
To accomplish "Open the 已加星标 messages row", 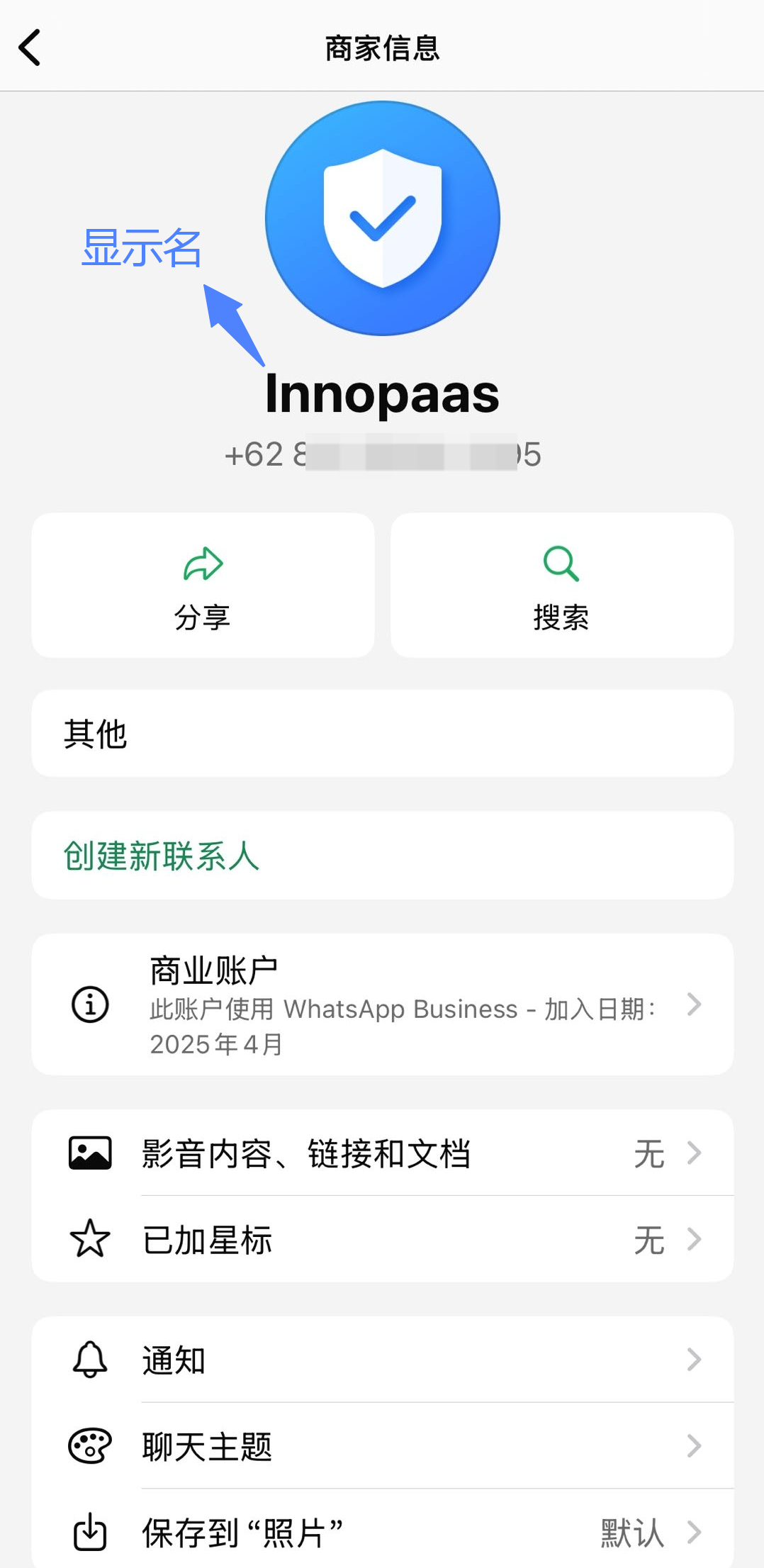I will click(x=383, y=1240).
